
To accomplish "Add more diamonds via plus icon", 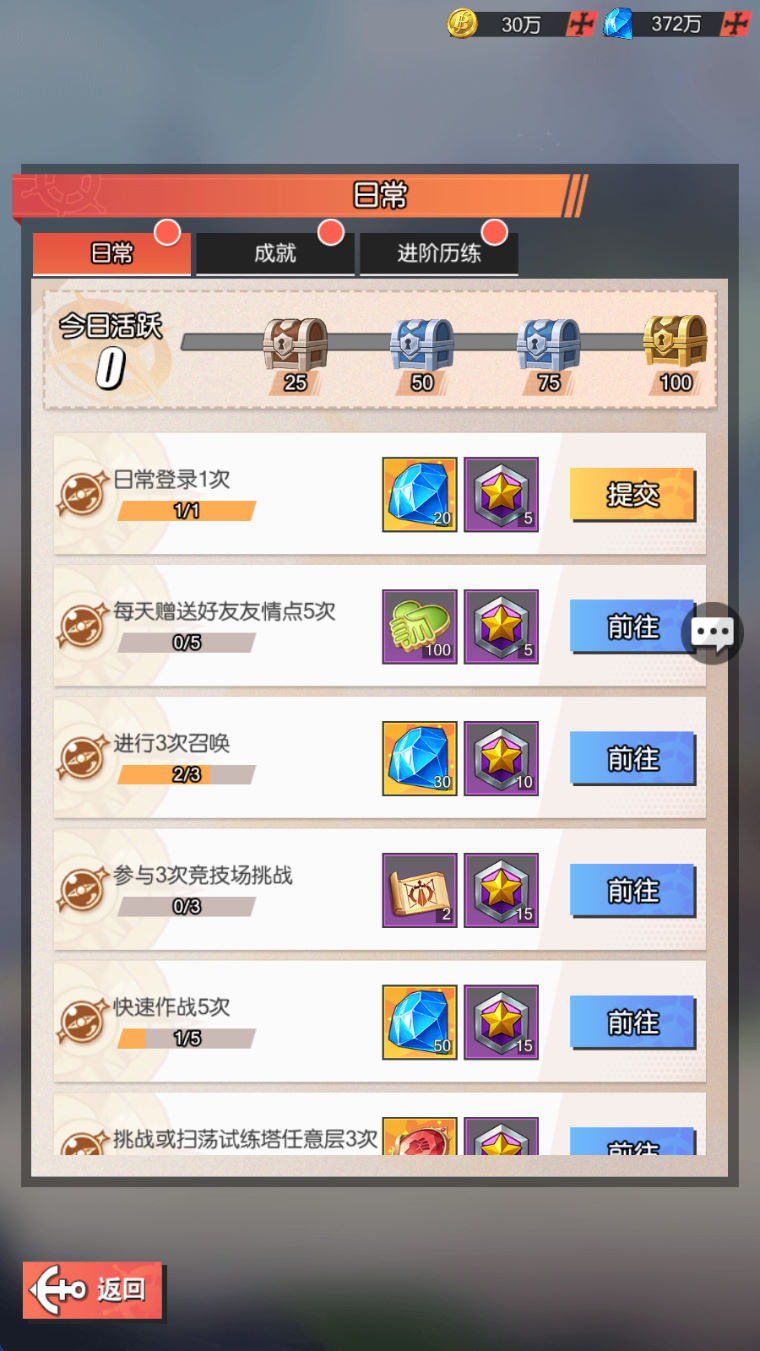I will (736, 24).
